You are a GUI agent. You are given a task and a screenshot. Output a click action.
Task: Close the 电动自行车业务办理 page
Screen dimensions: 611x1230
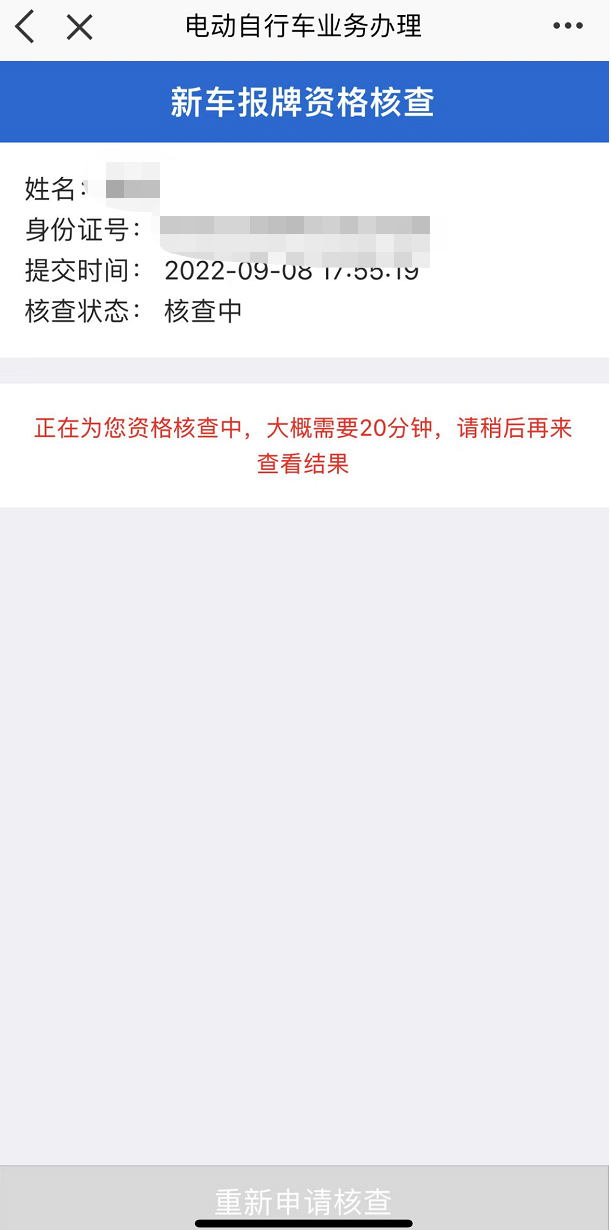pos(79,27)
